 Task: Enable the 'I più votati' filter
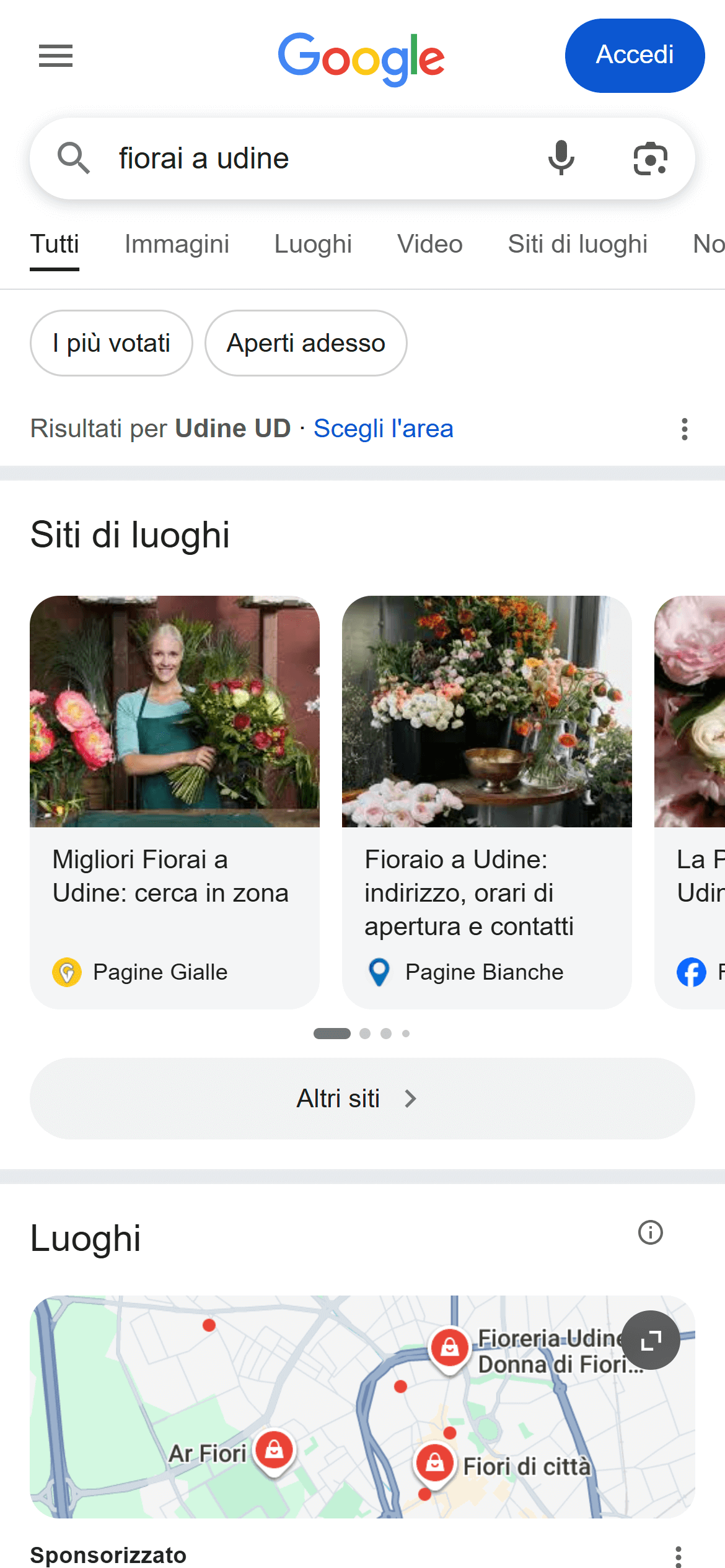[111, 342]
